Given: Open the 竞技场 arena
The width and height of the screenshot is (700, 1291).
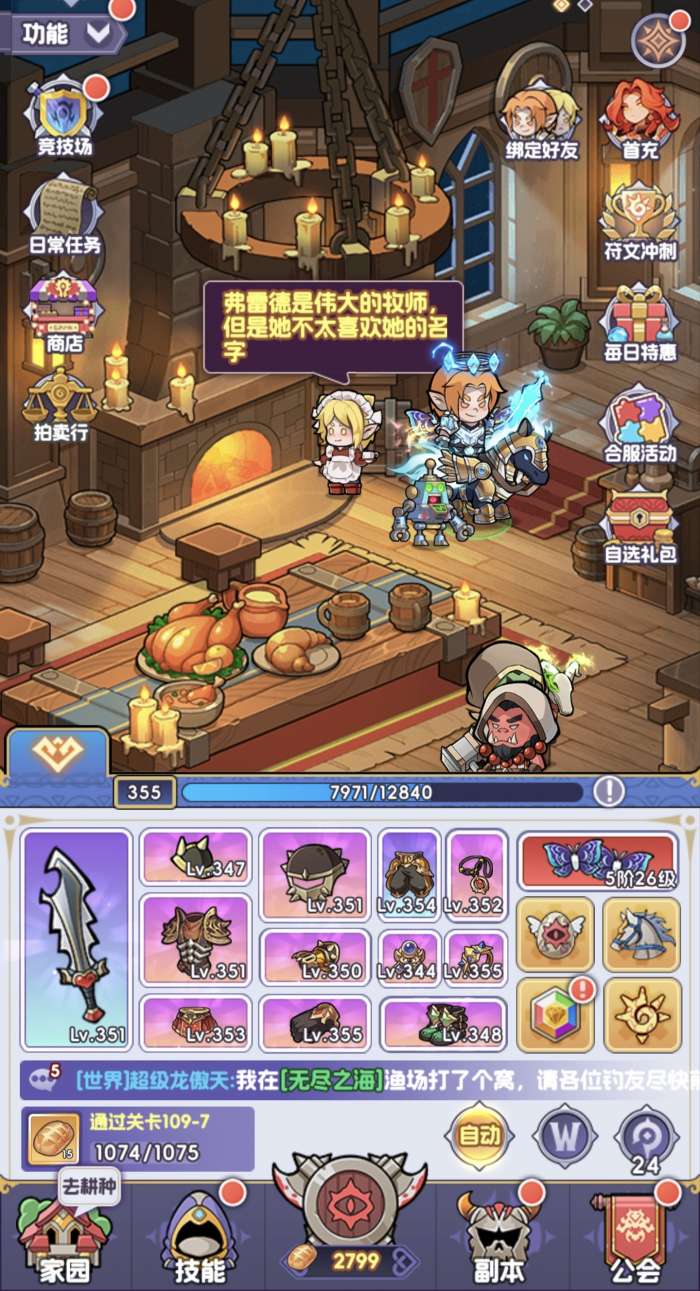Looking at the screenshot, I should coord(64,118).
